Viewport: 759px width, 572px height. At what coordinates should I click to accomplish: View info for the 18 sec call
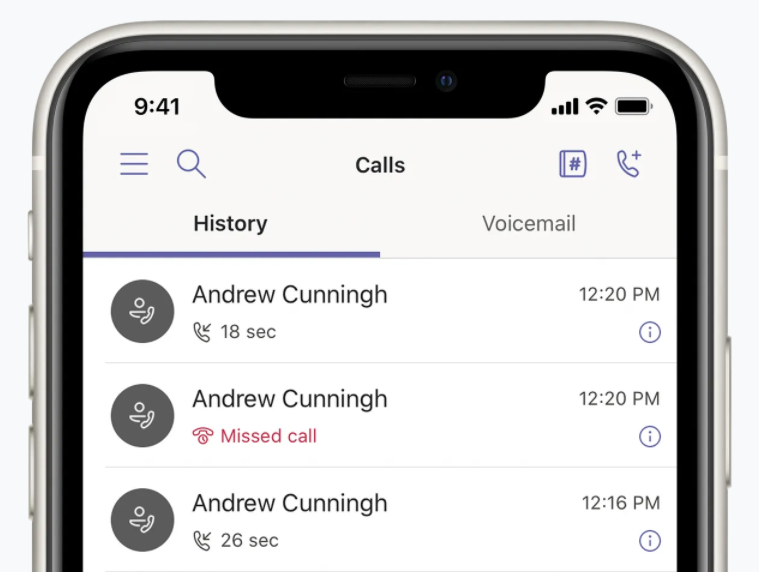[x=650, y=332]
